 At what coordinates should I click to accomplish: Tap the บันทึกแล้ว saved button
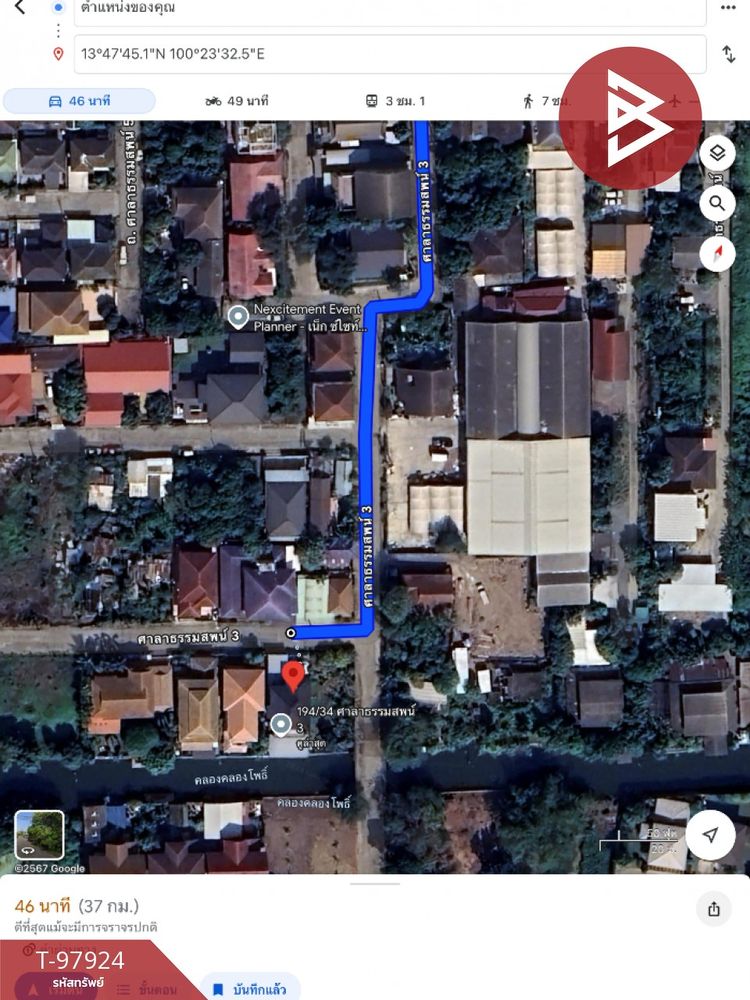point(250,989)
